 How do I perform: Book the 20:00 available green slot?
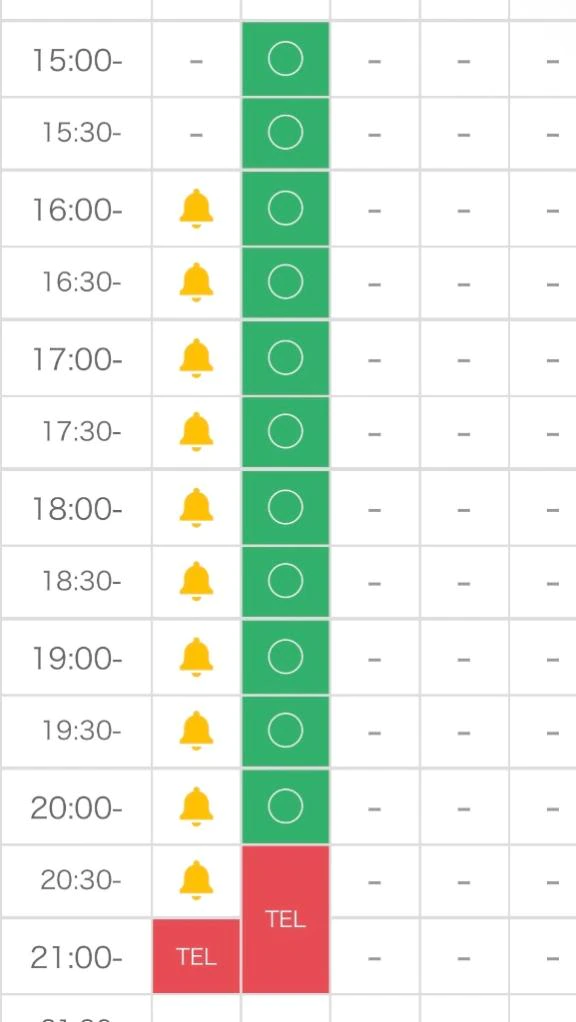[x=285, y=807]
